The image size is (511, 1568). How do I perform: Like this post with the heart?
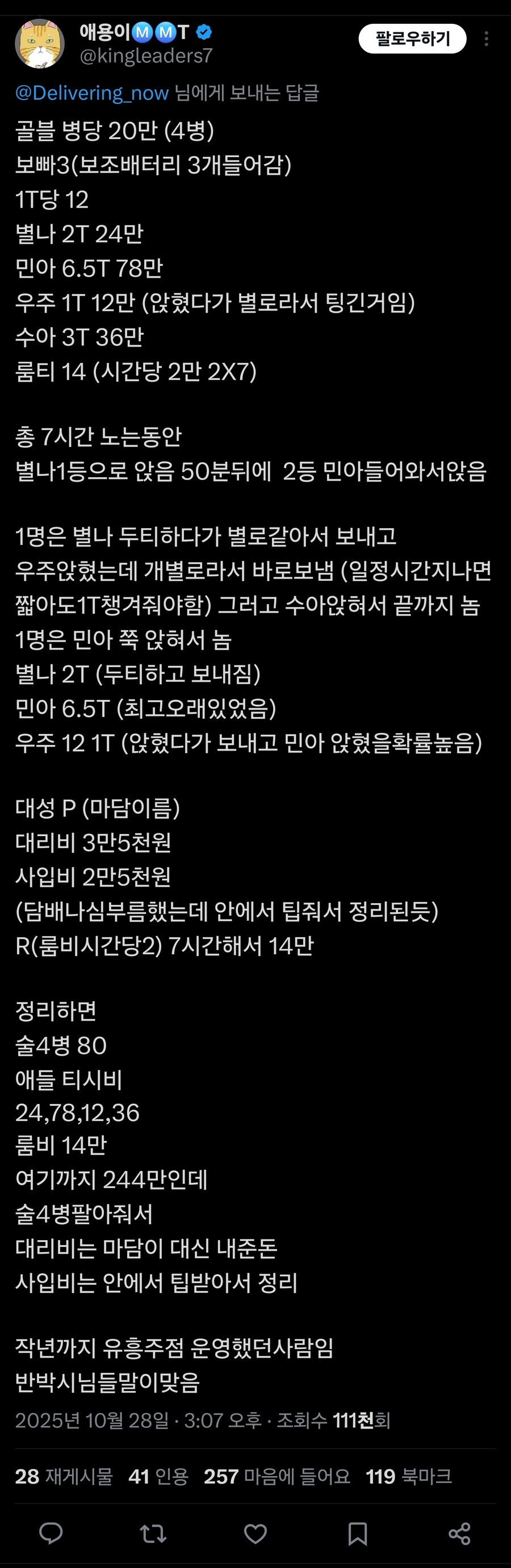click(255, 1533)
